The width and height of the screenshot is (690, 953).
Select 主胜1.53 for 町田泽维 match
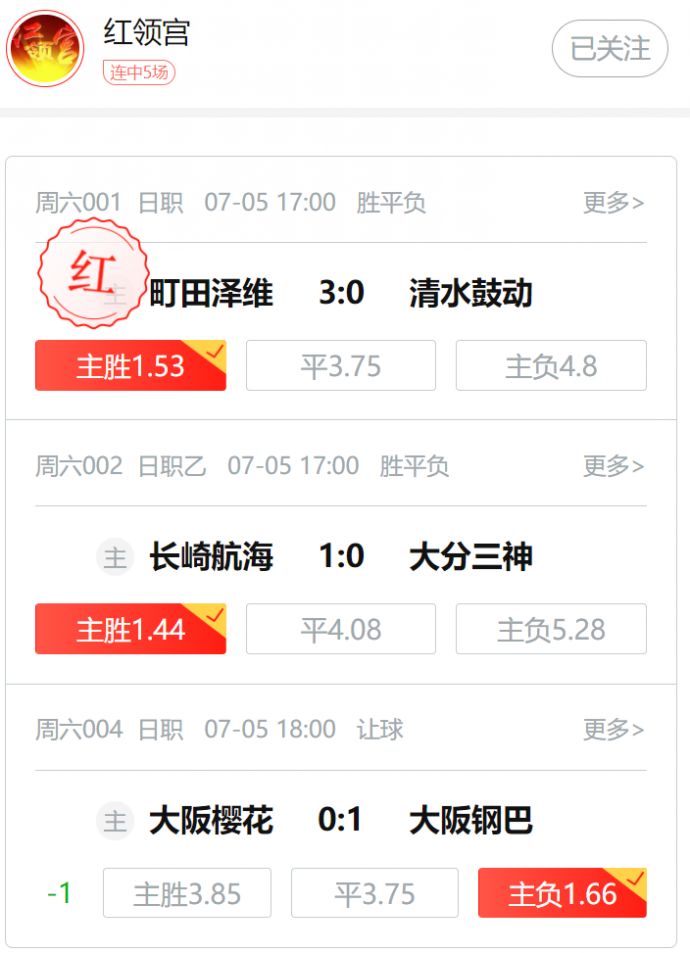130,366
